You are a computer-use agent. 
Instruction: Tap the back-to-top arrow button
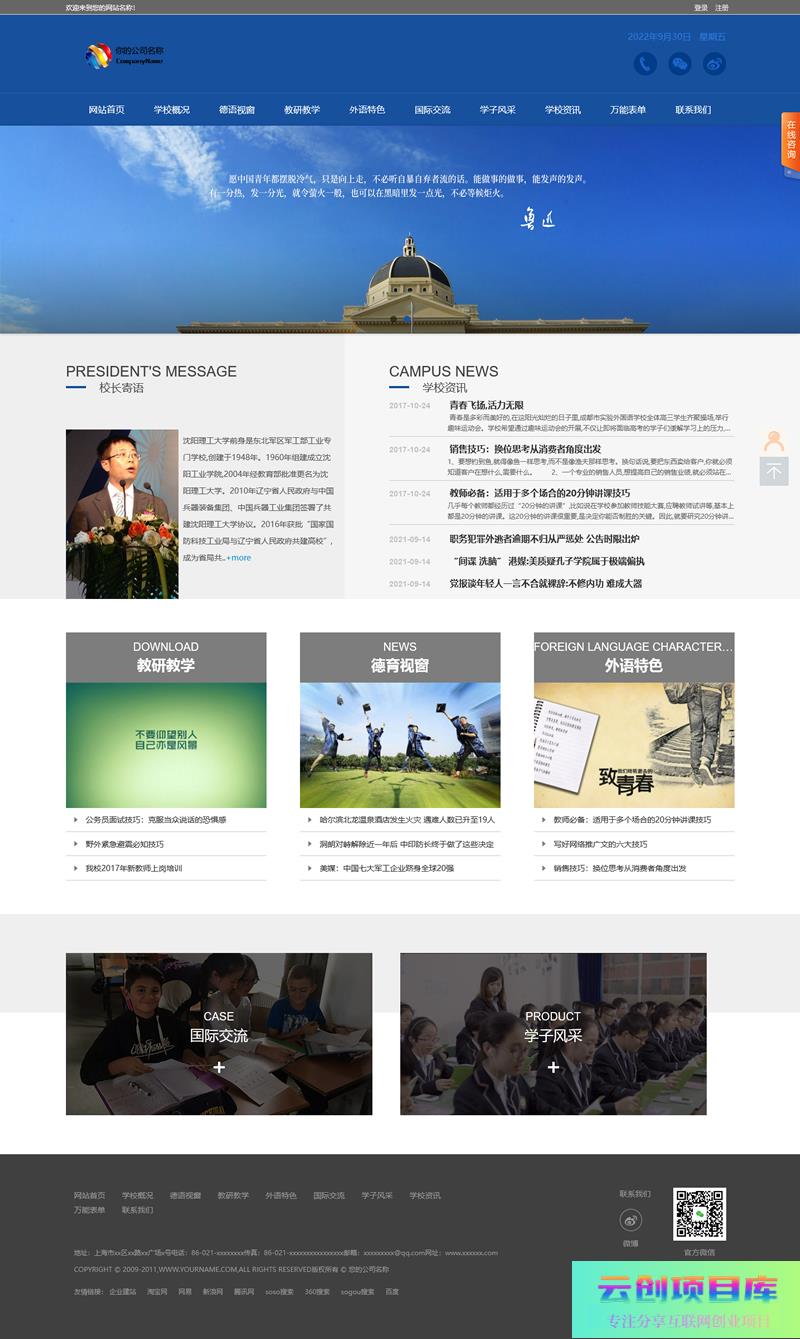point(774,471)
